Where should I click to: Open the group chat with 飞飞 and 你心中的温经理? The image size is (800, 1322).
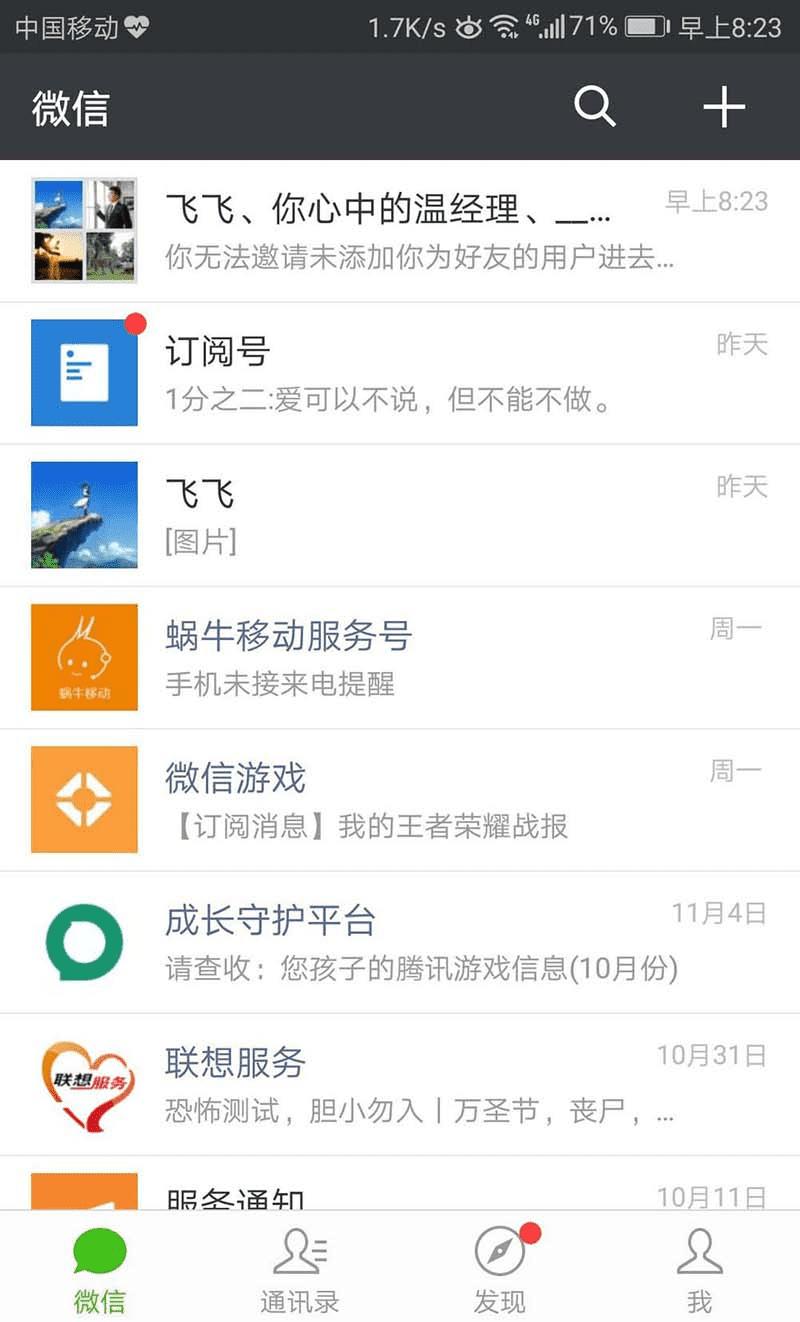tap(400, 231)
